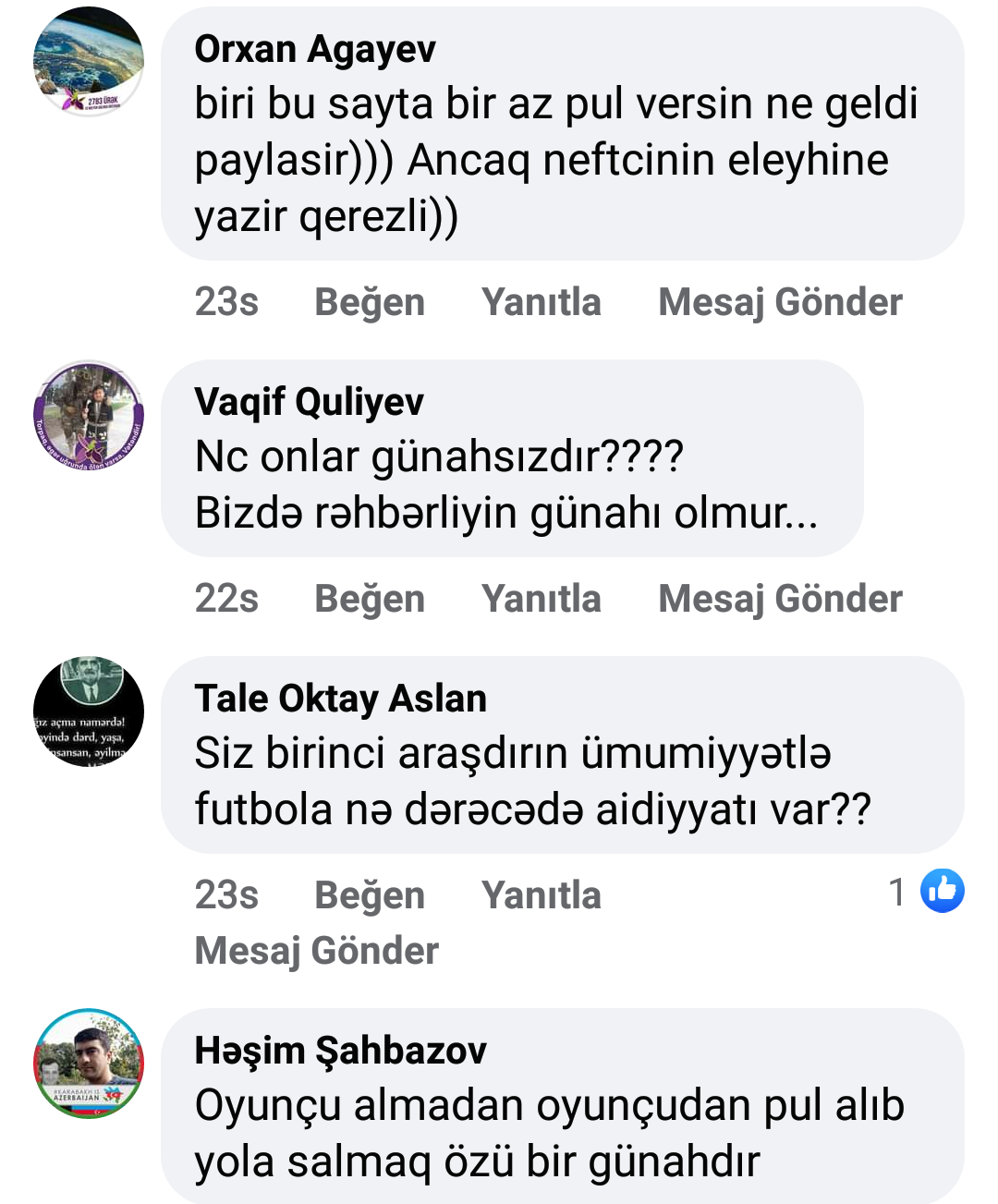
Task: View Tale Oktay Aslan's profile picture
Action: point(89,711)
